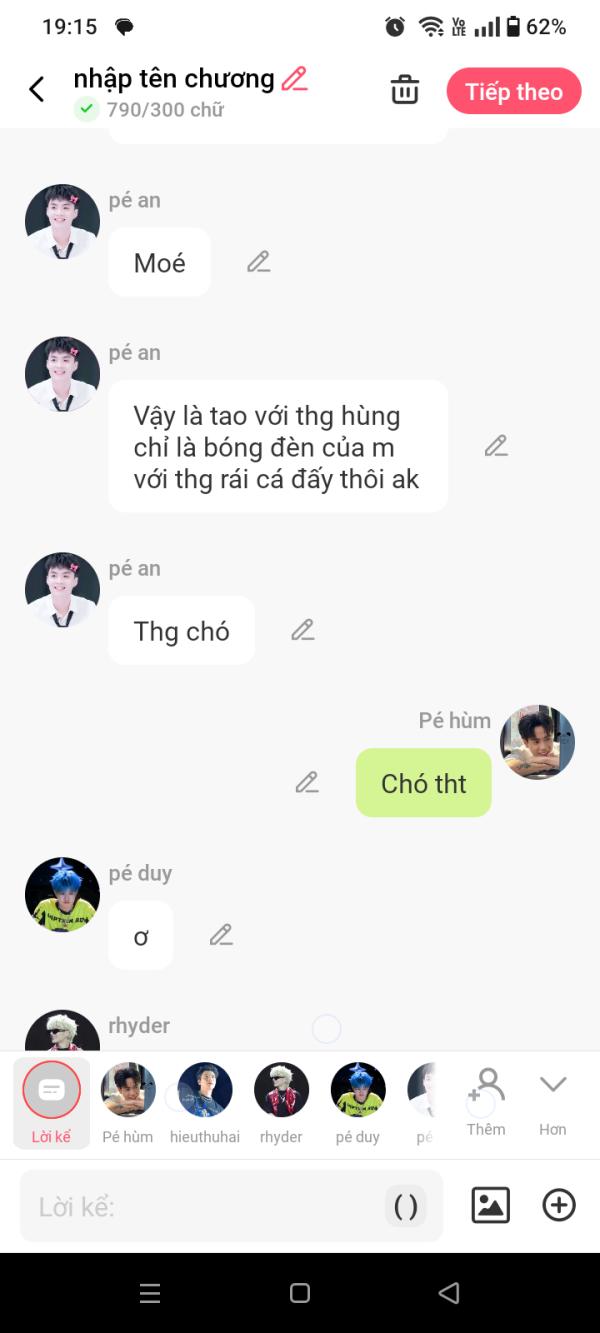The width and height of the screenshot is (600, 1333).
Task: Edit the "Moé" message
Action: click(259, 262)
